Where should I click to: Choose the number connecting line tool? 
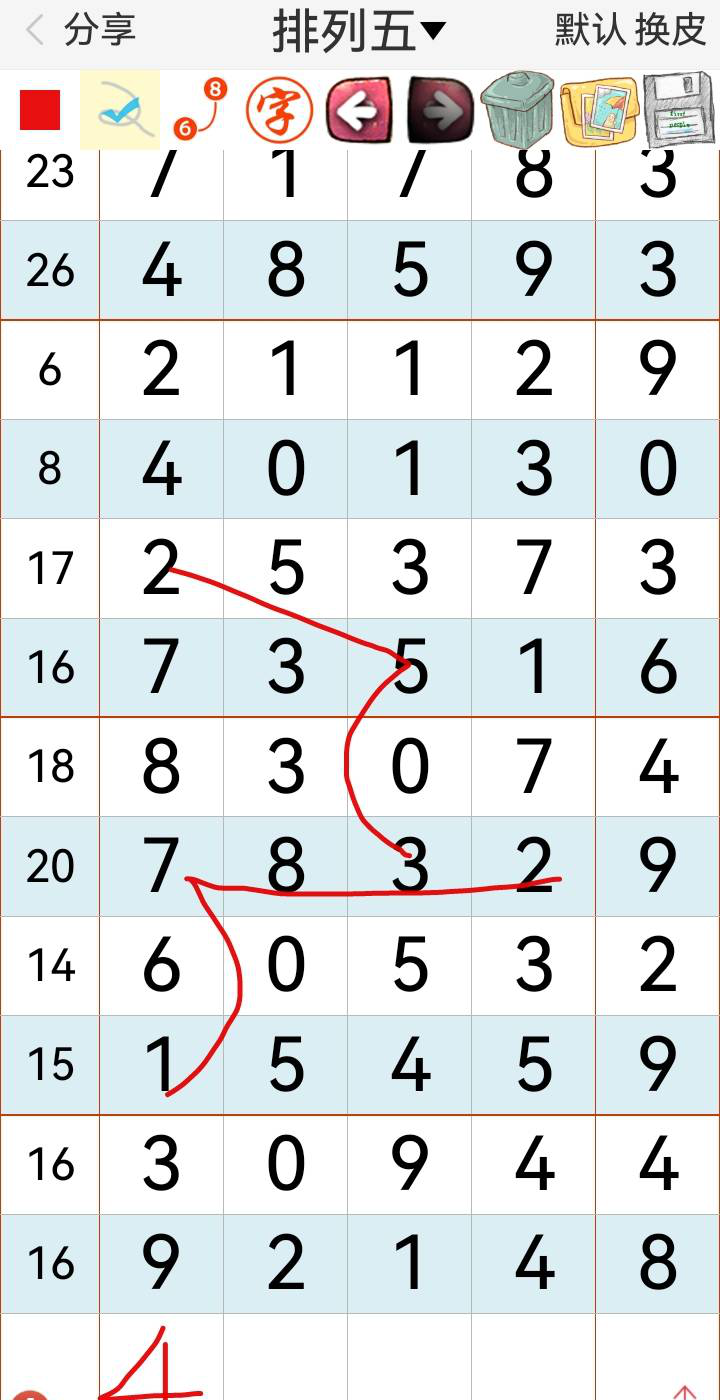(200, 110)
